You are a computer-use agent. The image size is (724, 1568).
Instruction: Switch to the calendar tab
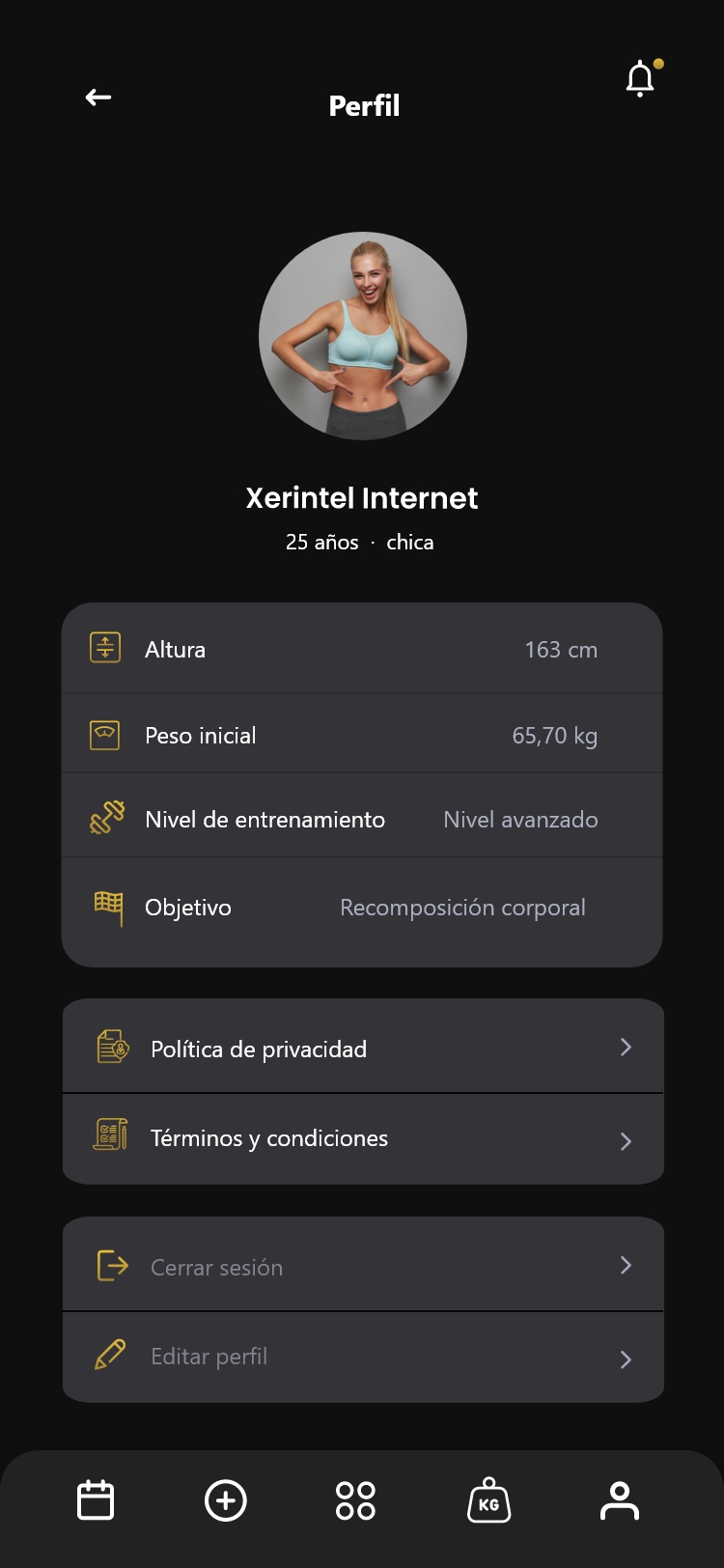96,1500
